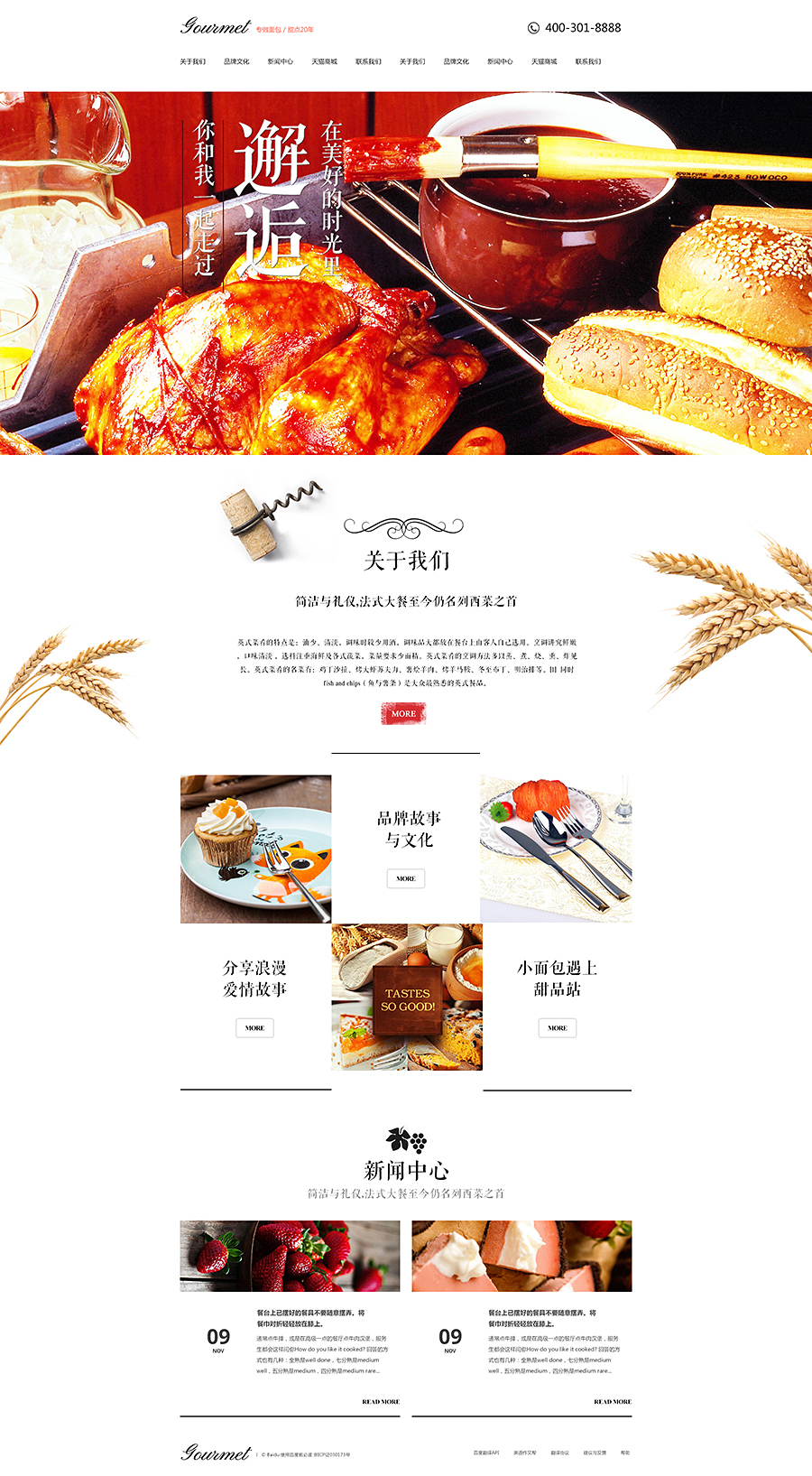Open the 翻译协议 footer link
This screenshot has width=812, height=1476.
click(559, 1453)
